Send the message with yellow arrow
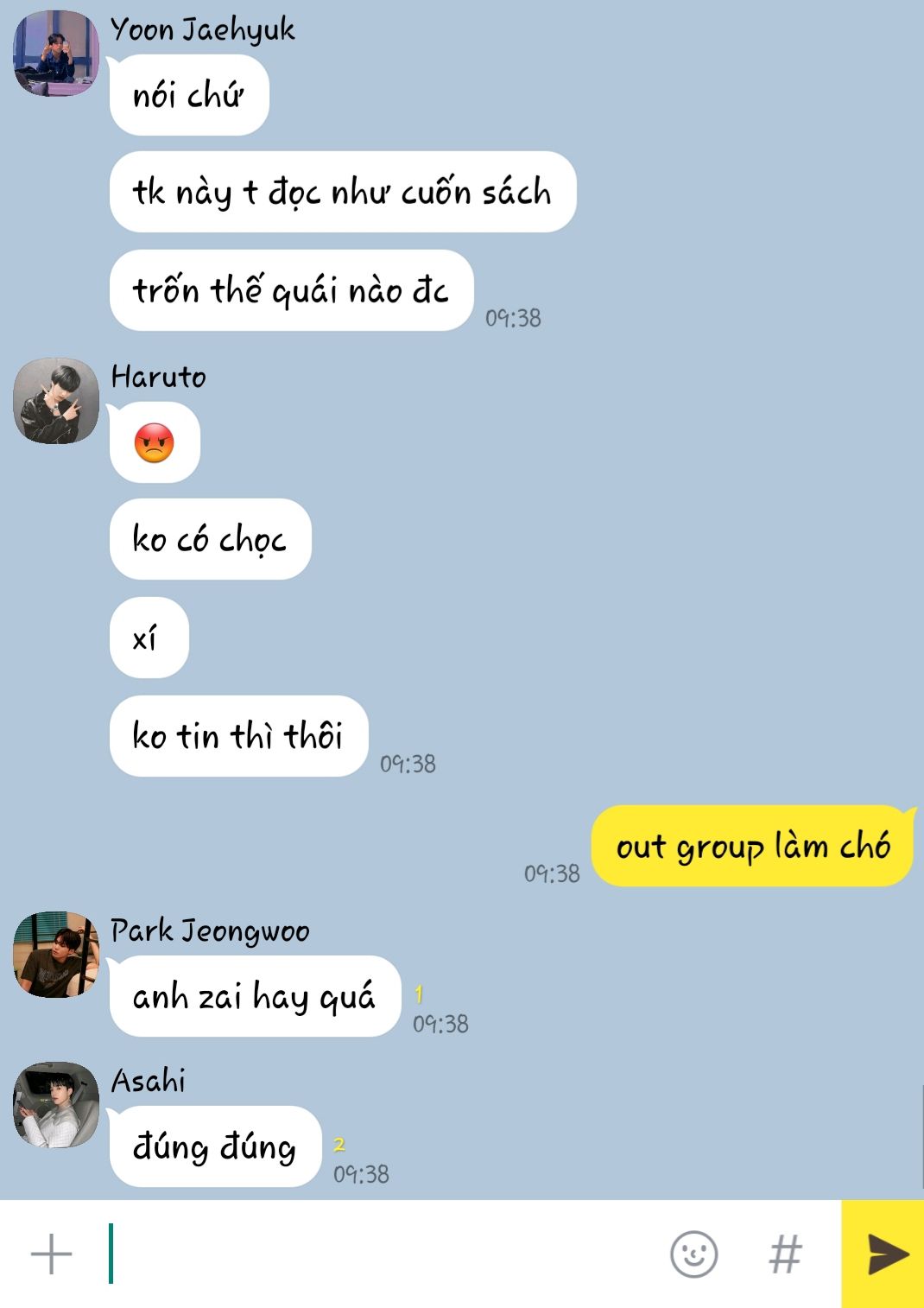The width and height of the screenshot is (924, 1308). pos(884,1254)
